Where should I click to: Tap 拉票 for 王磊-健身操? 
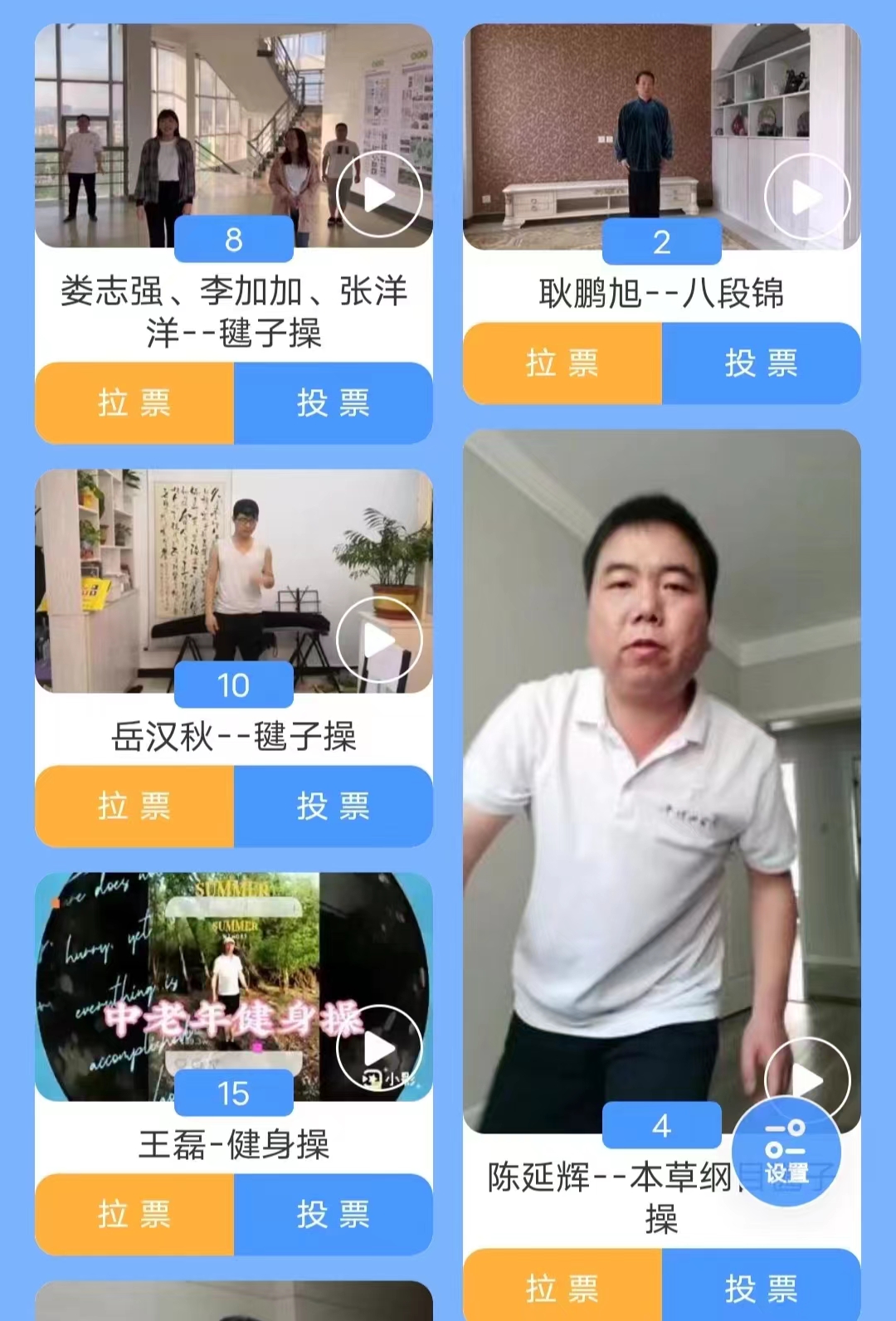[134, 1214]
